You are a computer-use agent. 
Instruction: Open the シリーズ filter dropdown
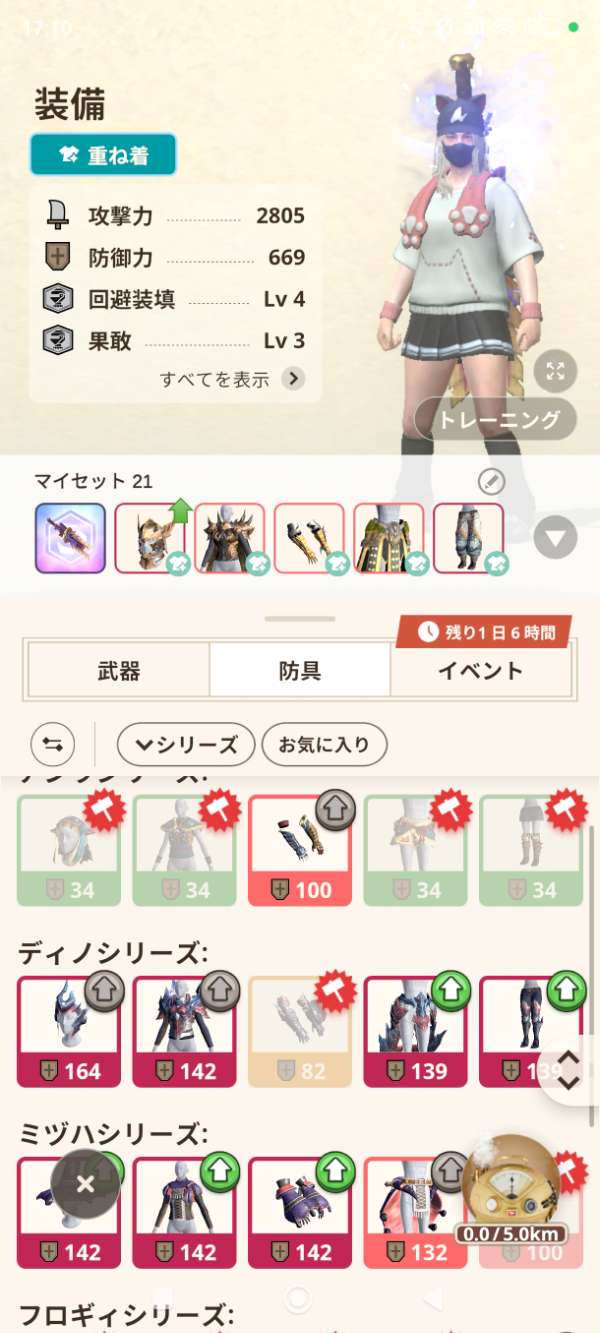tap(186, 744)
